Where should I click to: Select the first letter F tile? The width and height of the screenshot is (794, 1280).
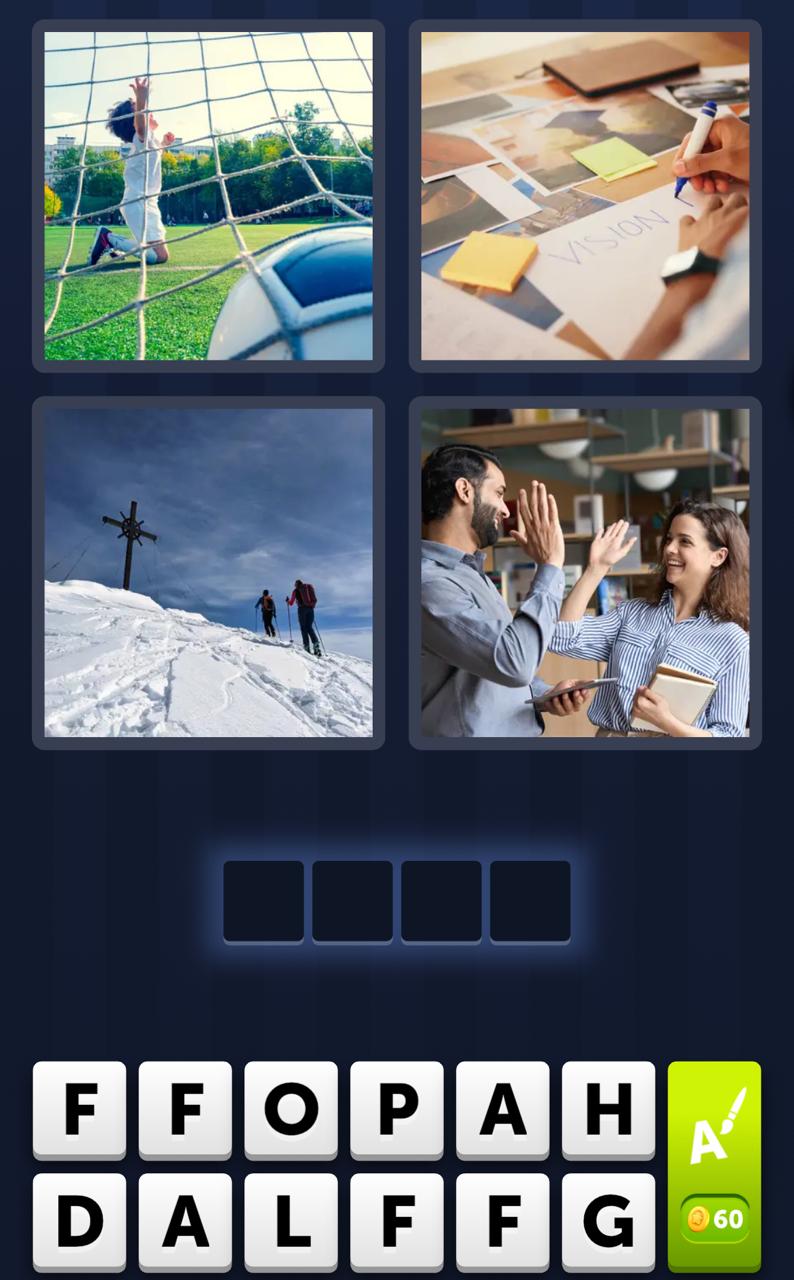[79, 1110]
